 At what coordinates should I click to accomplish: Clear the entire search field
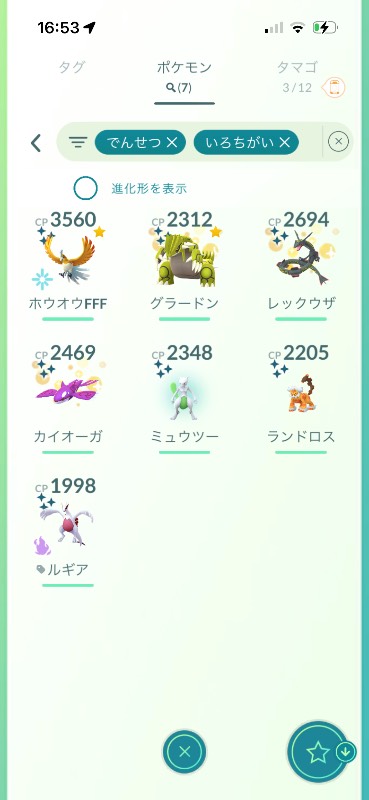coord(338,142)
